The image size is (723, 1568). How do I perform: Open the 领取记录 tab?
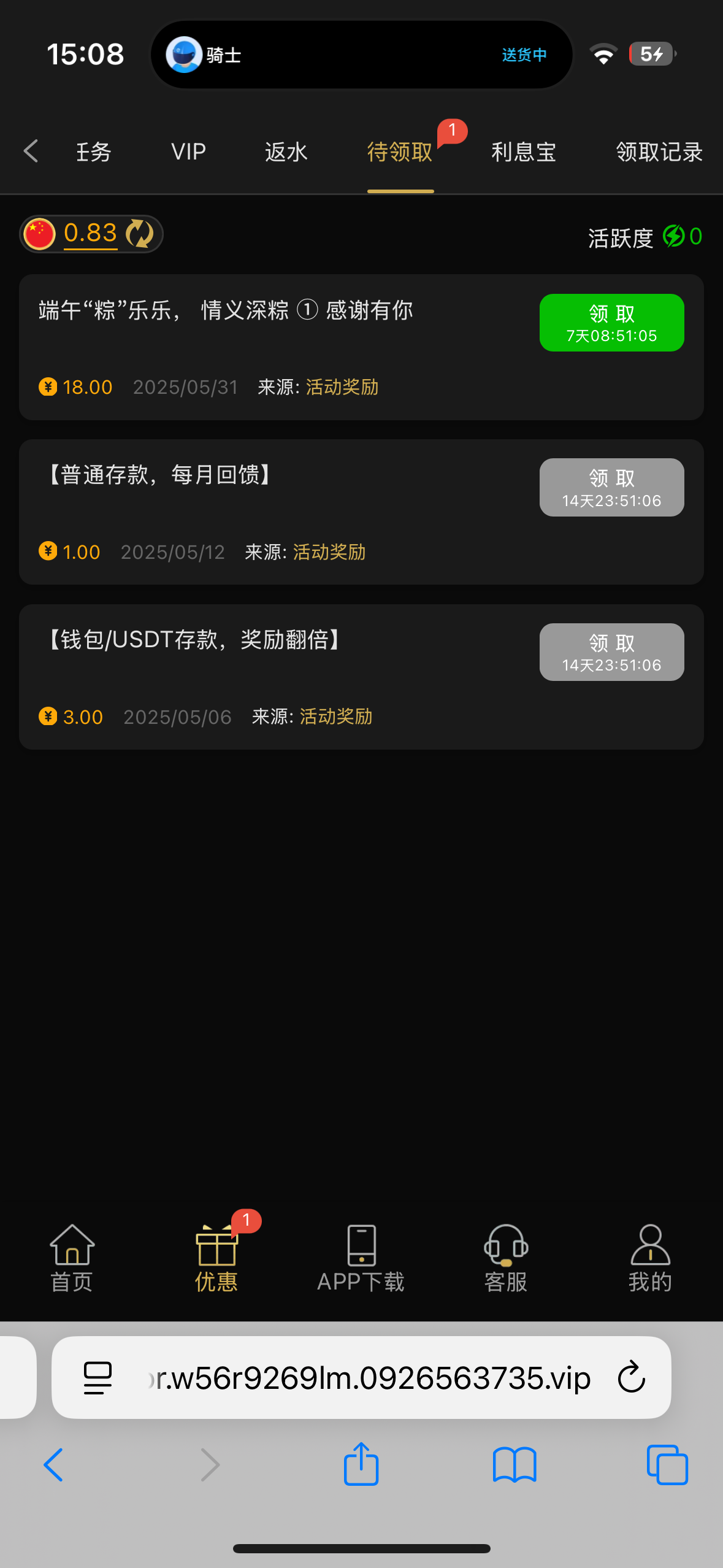pyautogui.click(x=659, y=151)
